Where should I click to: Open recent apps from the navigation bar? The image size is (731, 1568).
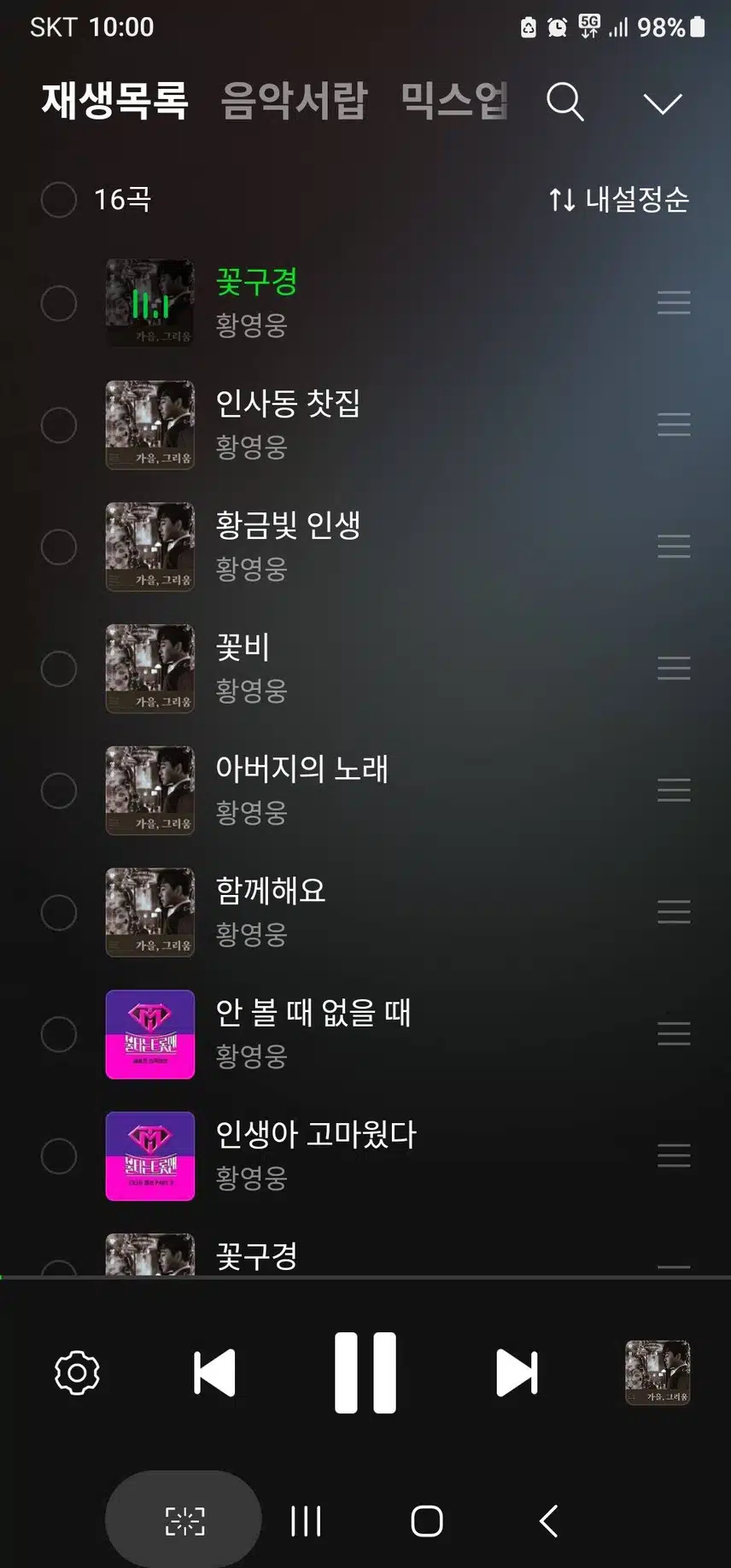click(x=306, y=1521)
